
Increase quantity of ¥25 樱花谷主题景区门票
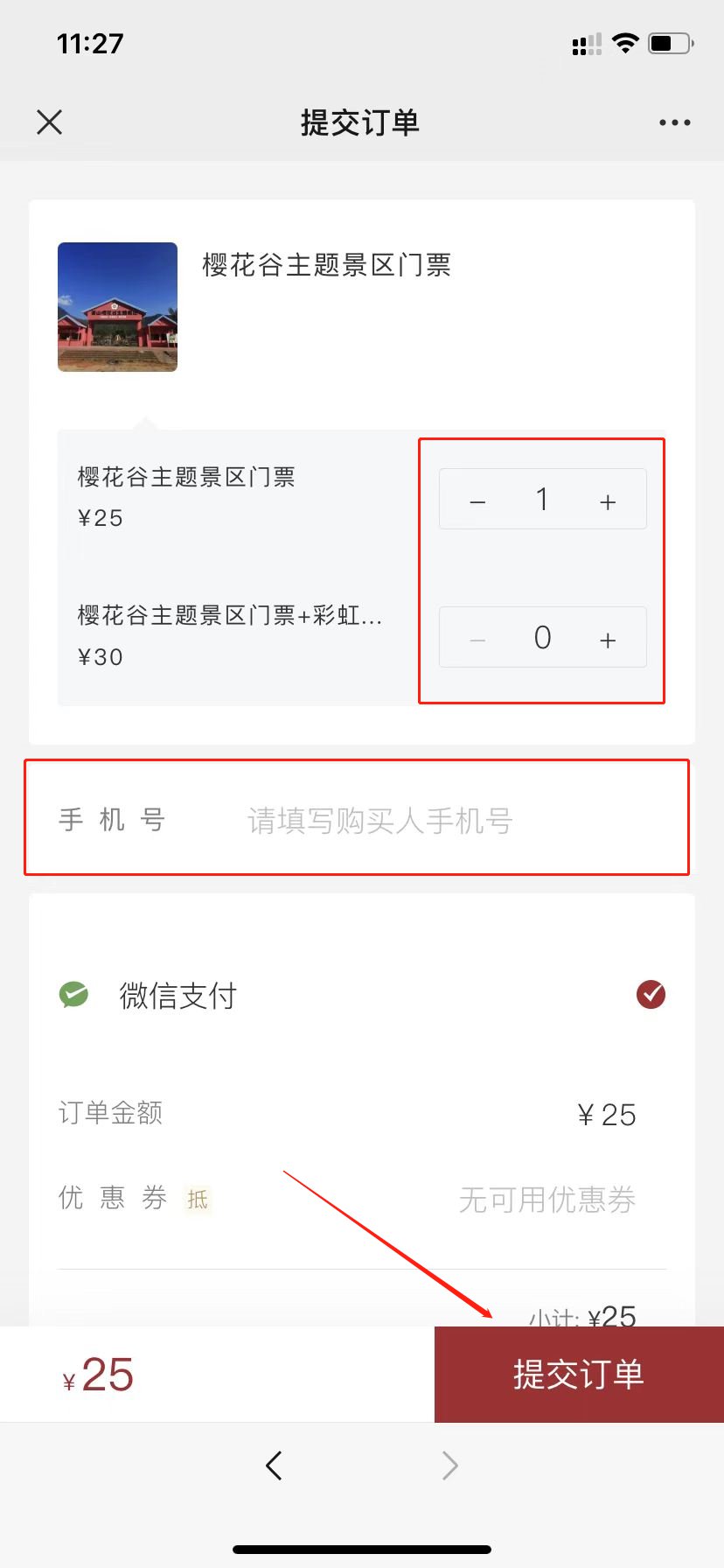[x=608, y=500]
